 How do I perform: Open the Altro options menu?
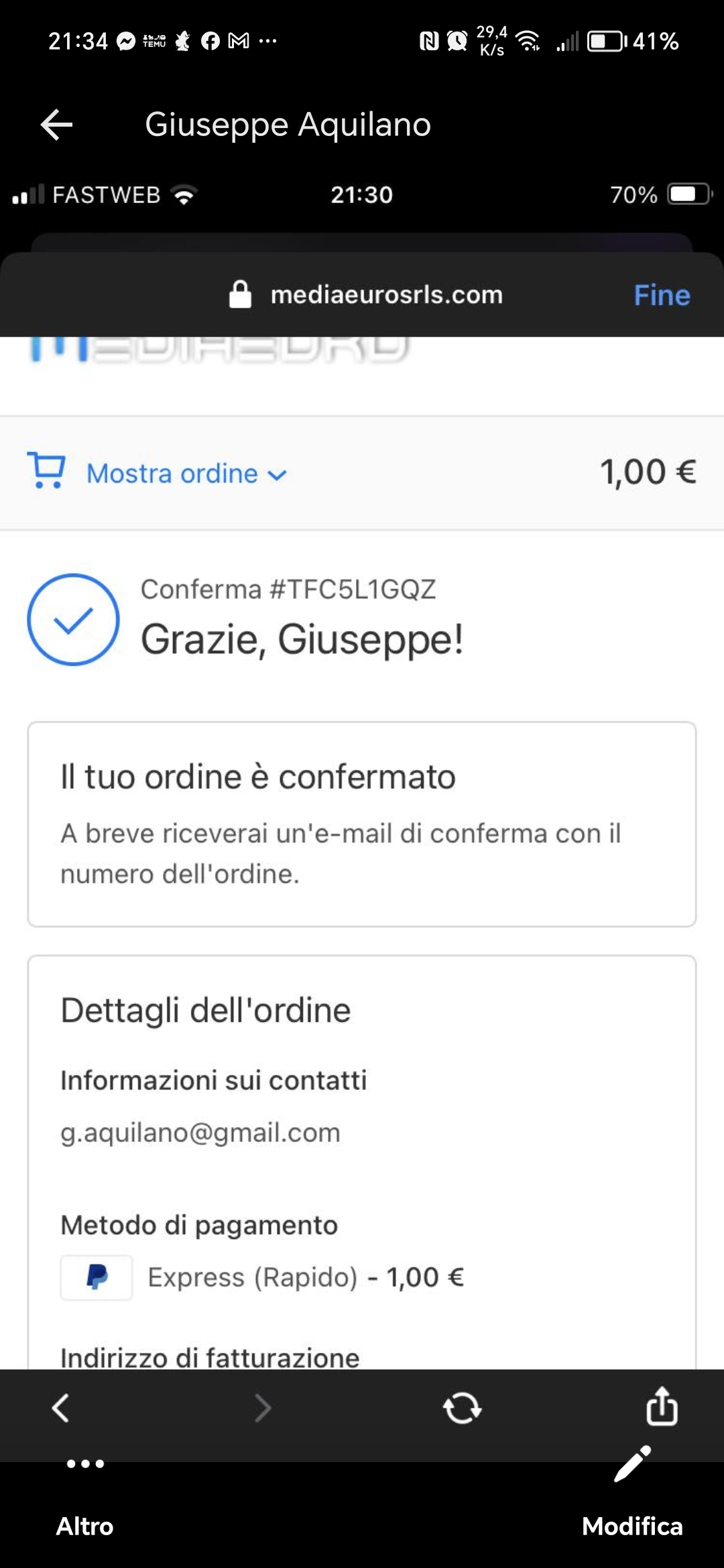click(x=85, y=1497)
